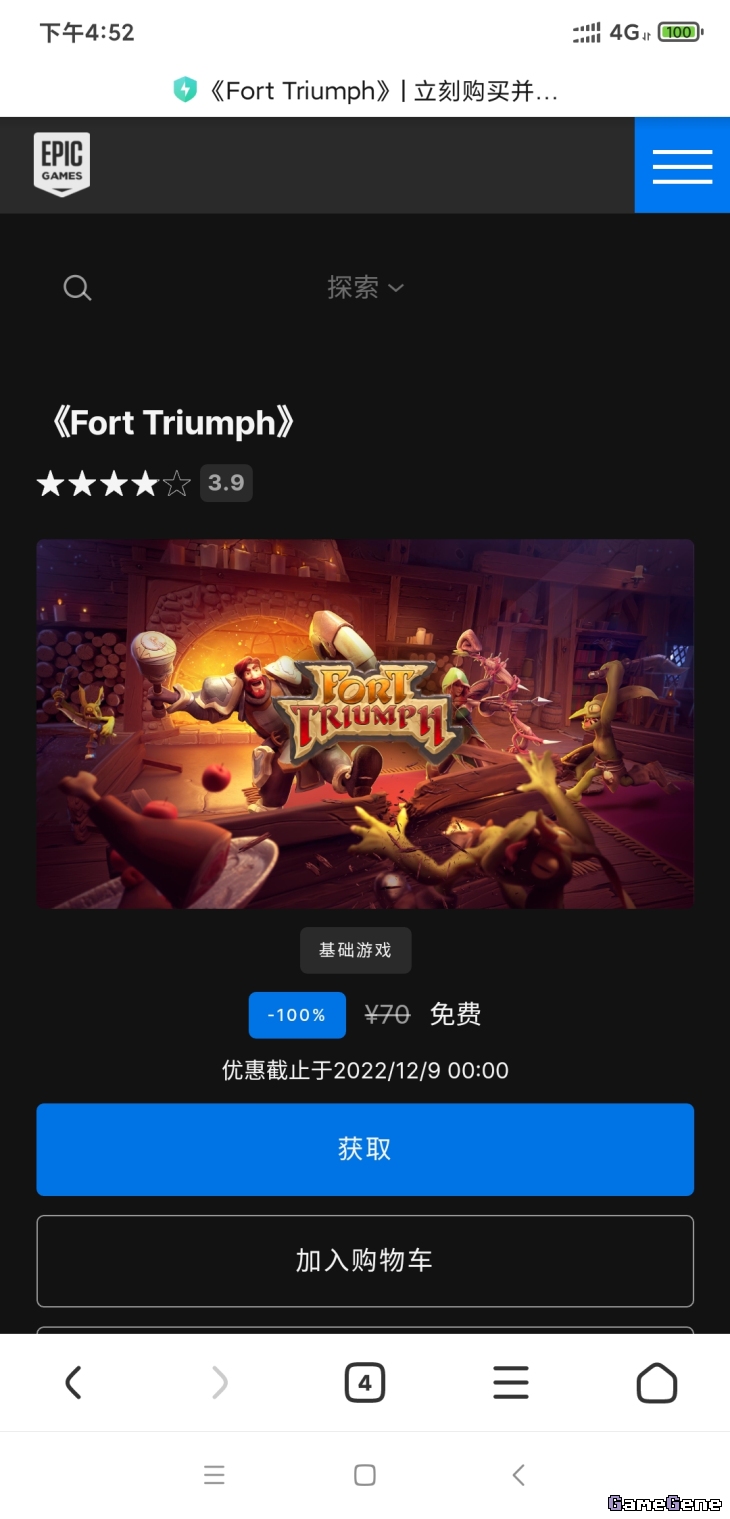Screen dimensions: 730x1519
Task: Tap the blue 获取 button
Action: (365, 1149)
